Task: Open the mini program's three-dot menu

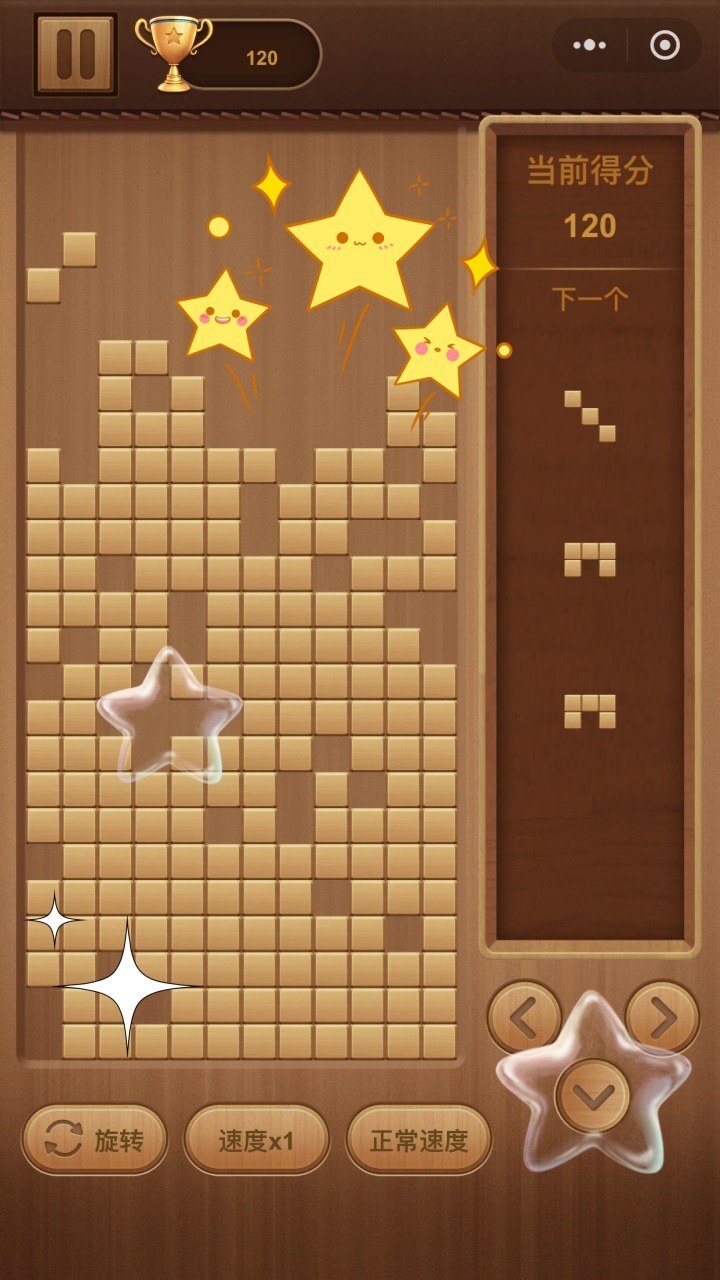Action: (x=590, y=45)
